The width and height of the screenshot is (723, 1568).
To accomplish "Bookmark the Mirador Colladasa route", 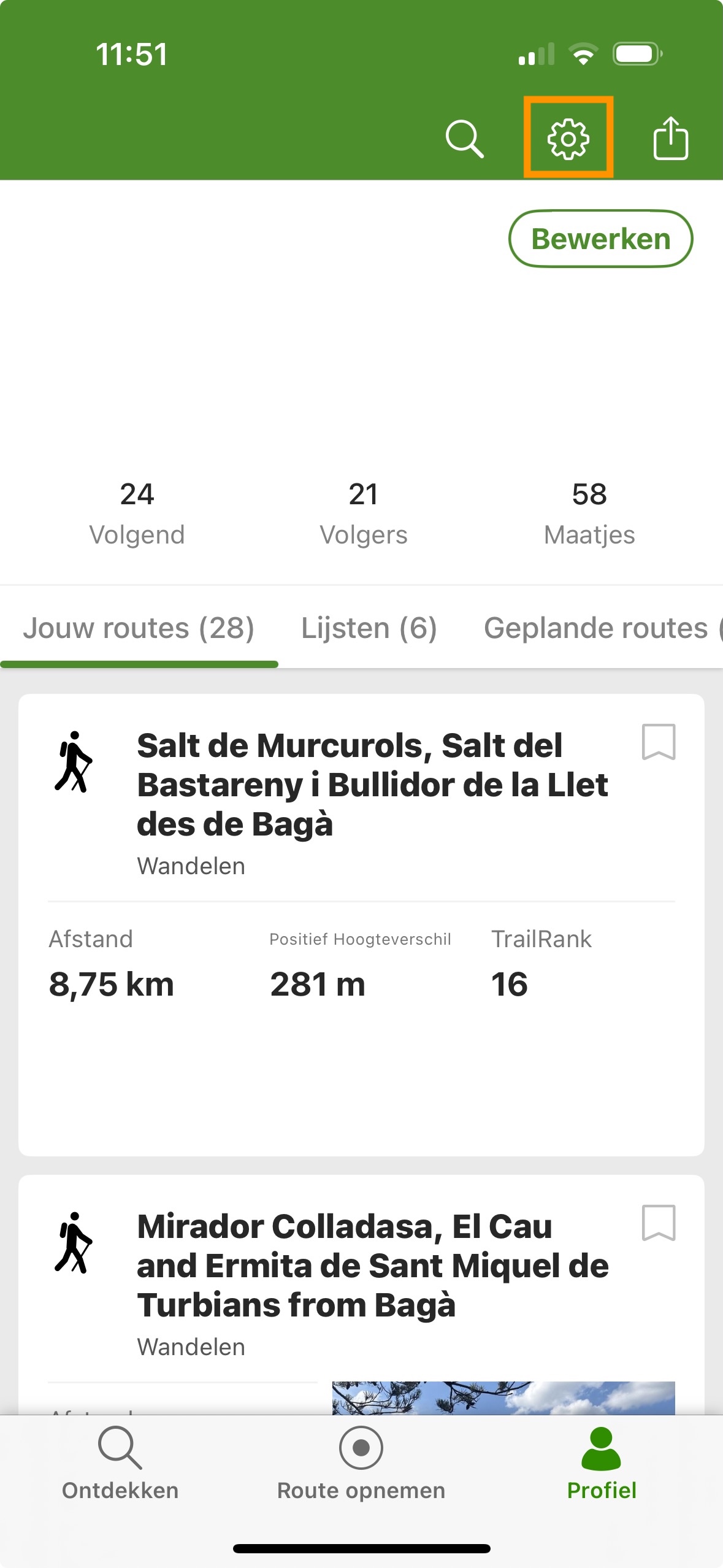I will pos(659,1223).
